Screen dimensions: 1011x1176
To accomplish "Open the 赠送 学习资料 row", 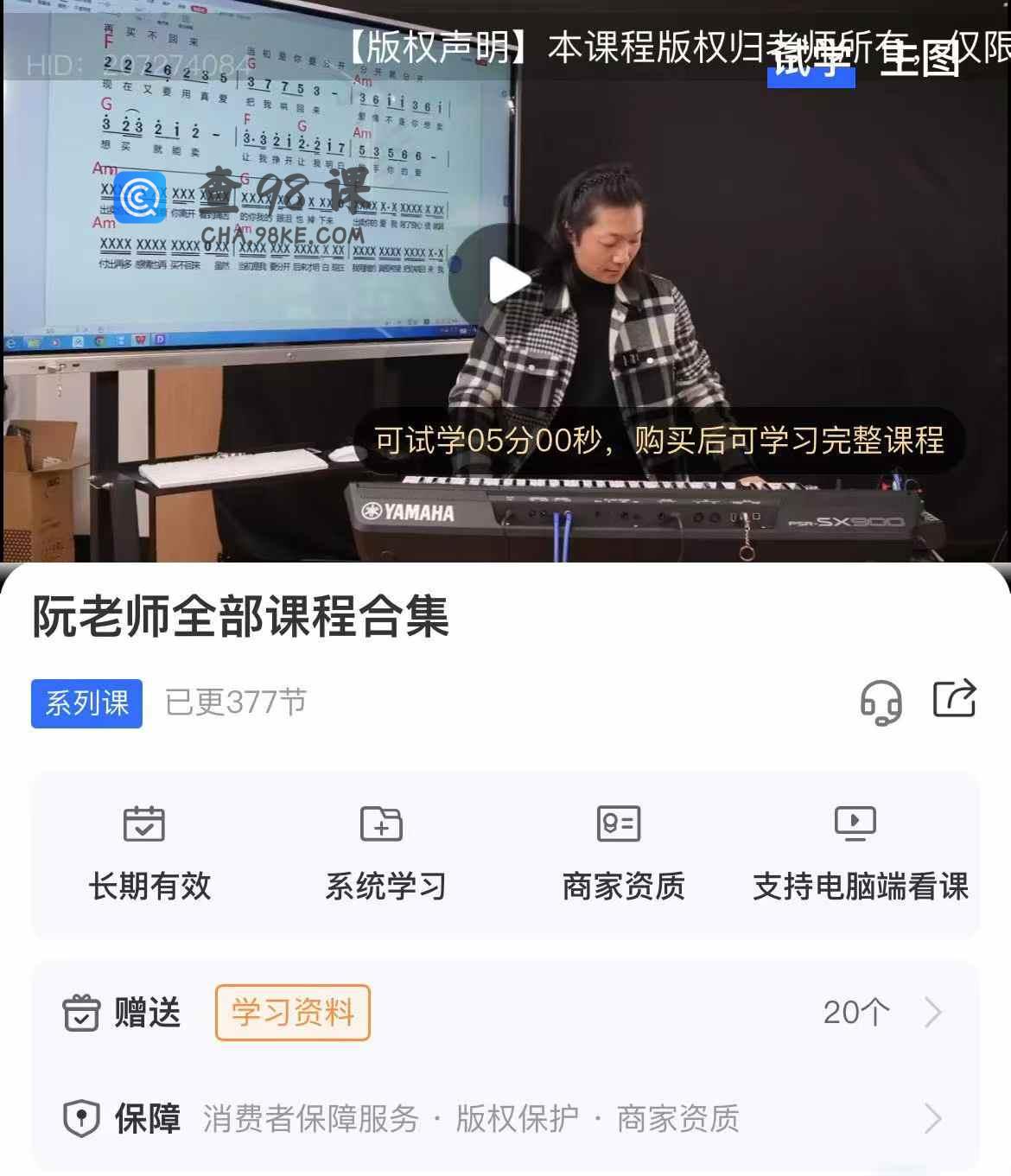I will [x=505, y=1012].
